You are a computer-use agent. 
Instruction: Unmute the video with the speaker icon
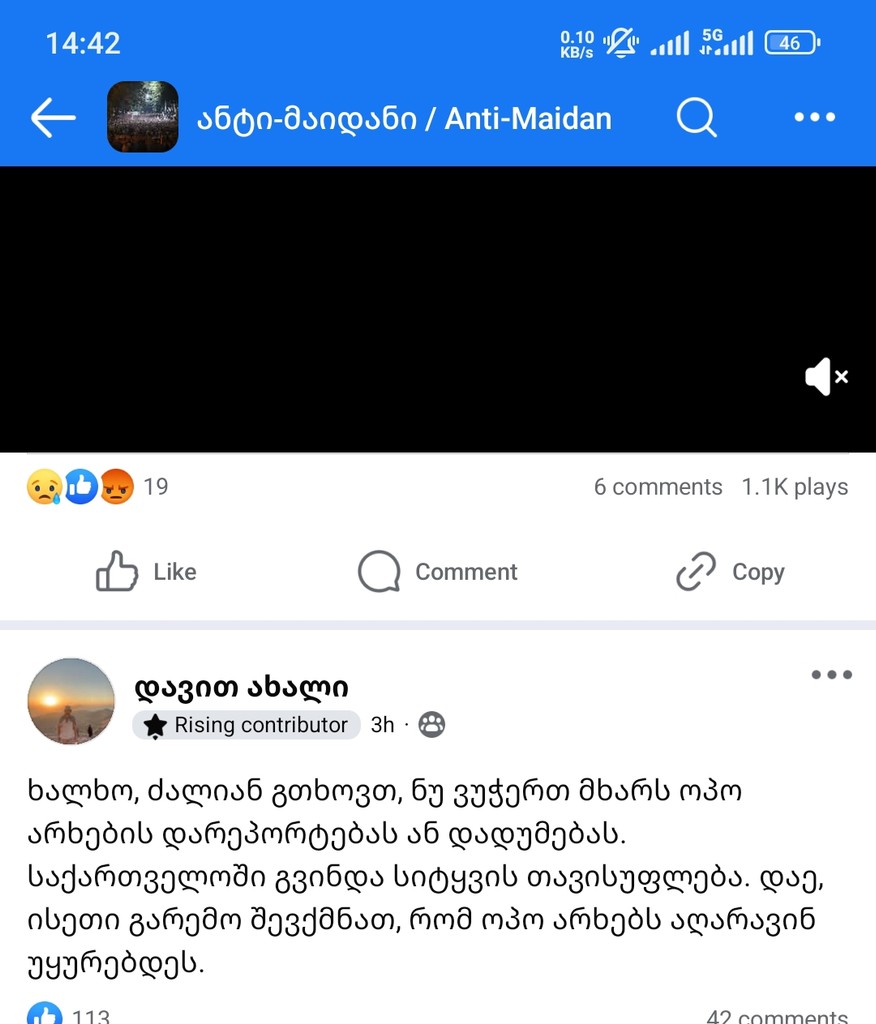pyautogui.click(x=826, y=377)
